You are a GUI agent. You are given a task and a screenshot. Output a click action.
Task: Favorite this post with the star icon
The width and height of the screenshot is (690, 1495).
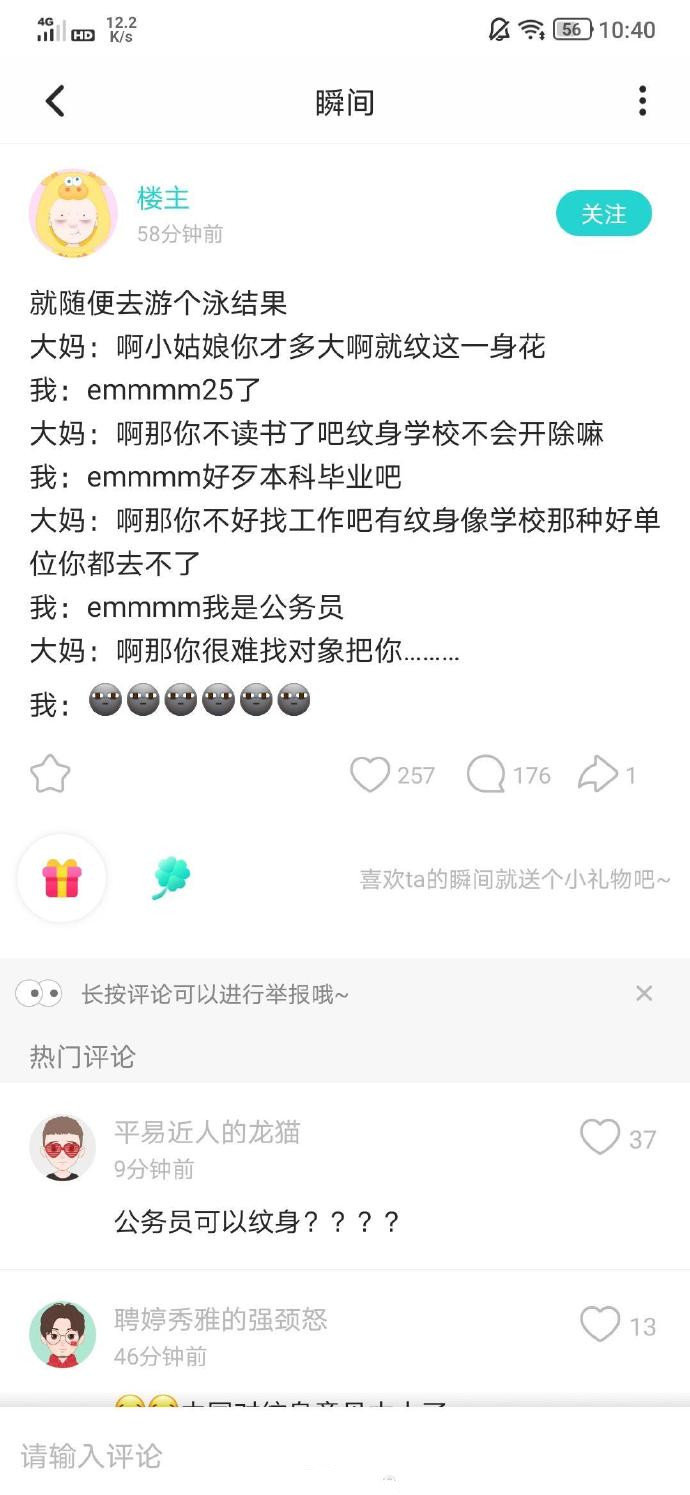pyautogui.click(x=50, y=775)
